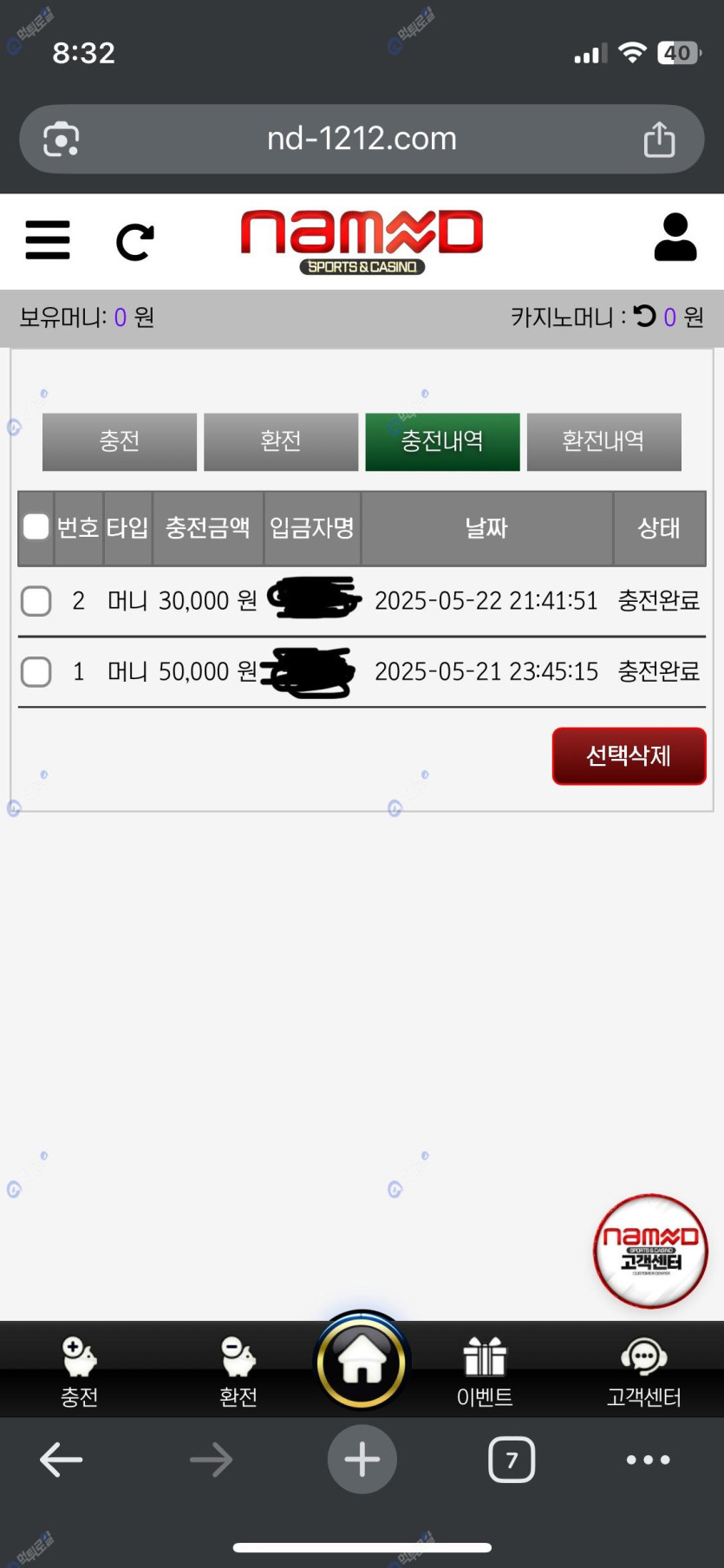Open the browser tab switcher
Screen dimensions: 724x1568
pyautogui.click(x=512, y=1460)
